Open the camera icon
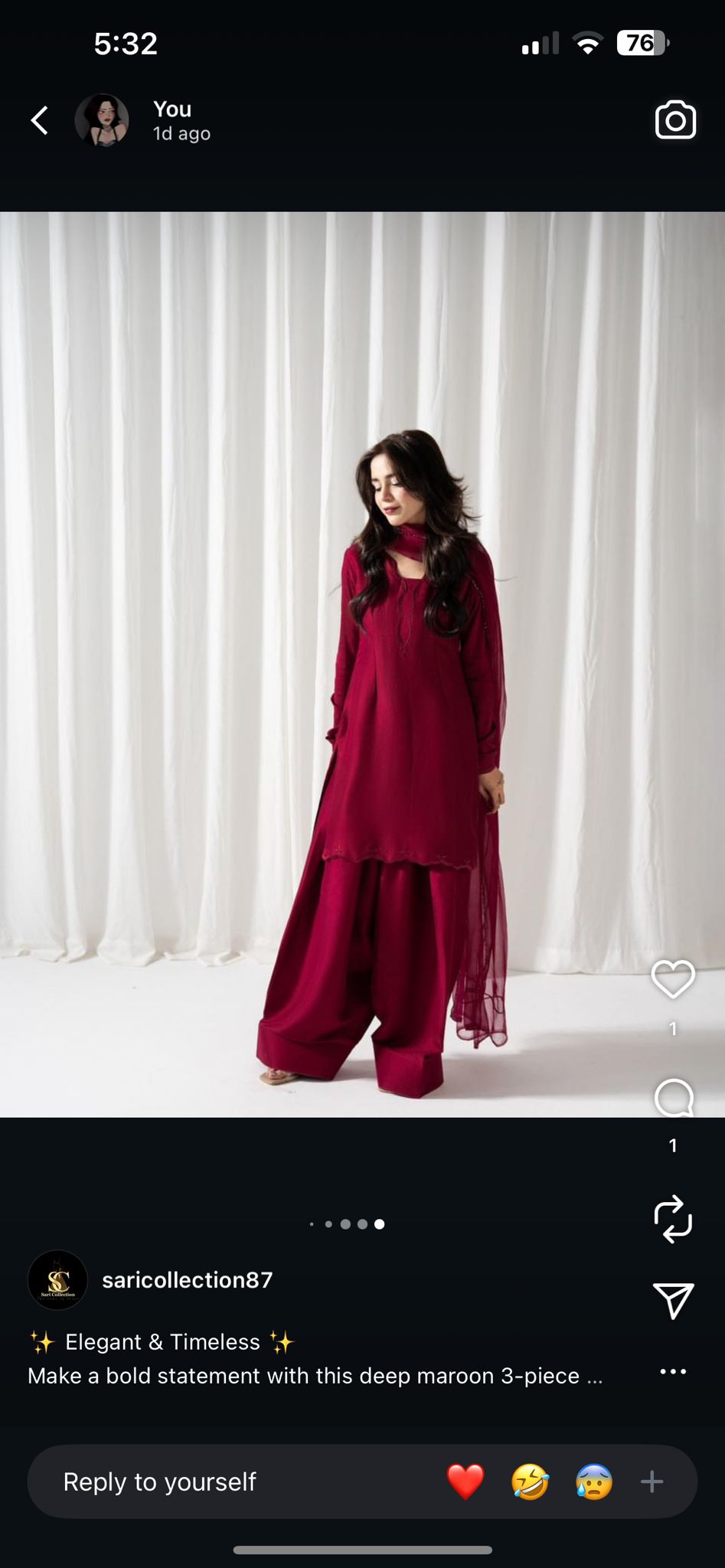Screen dimensions: 725x1568 [x=675, y=120]
